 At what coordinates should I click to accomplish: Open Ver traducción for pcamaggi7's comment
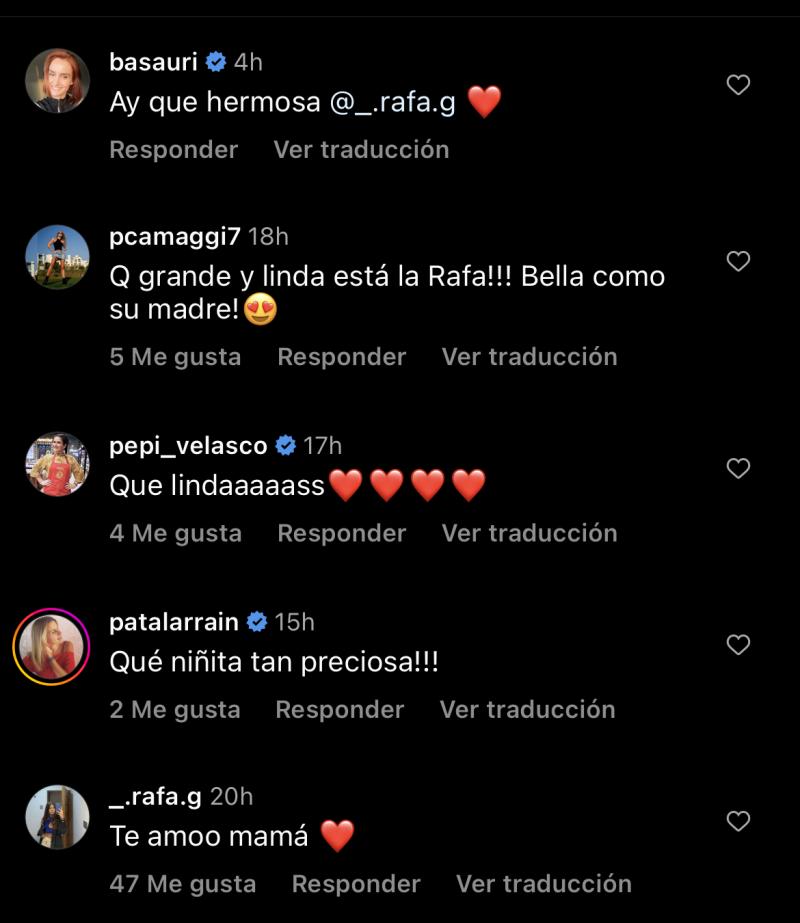530,356
